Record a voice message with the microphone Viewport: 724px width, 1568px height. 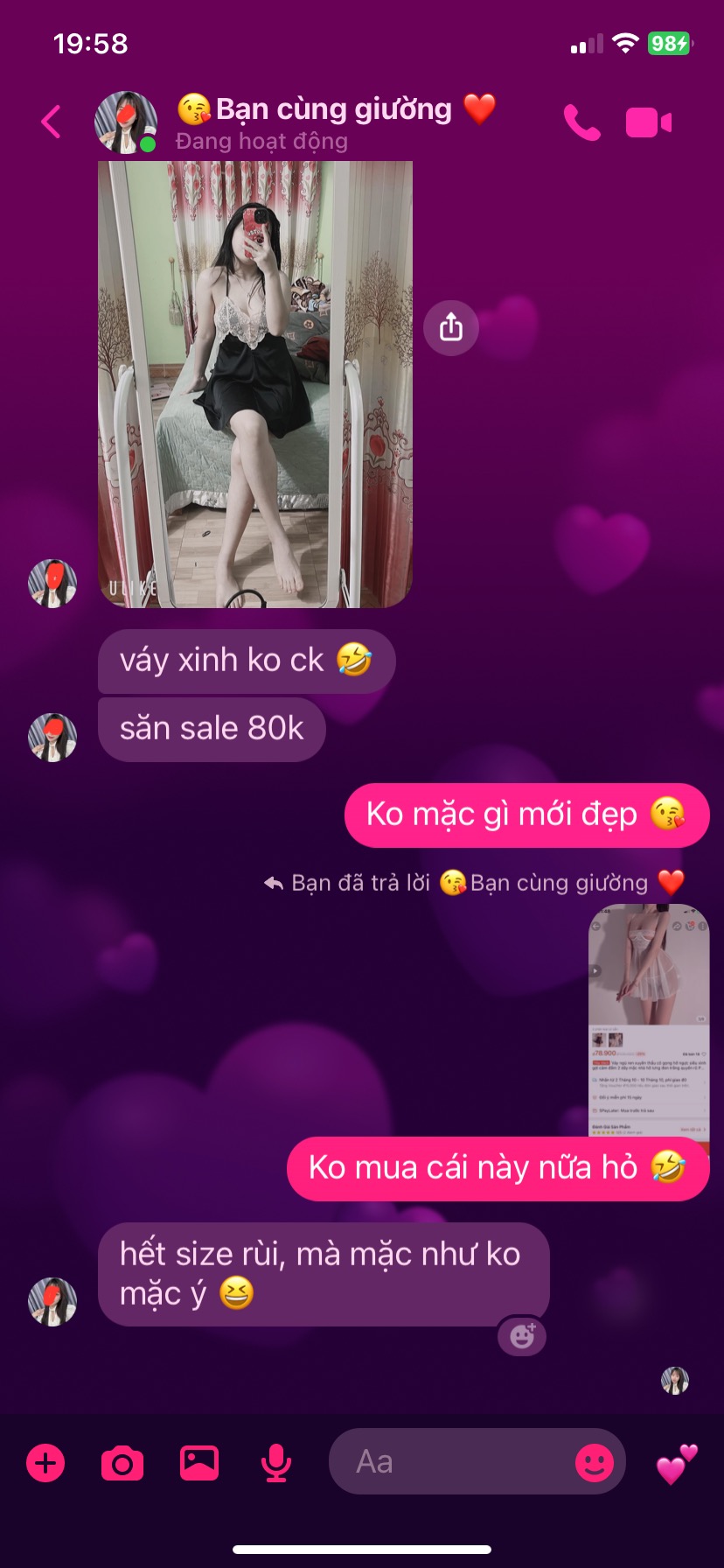pos(276,1463)
